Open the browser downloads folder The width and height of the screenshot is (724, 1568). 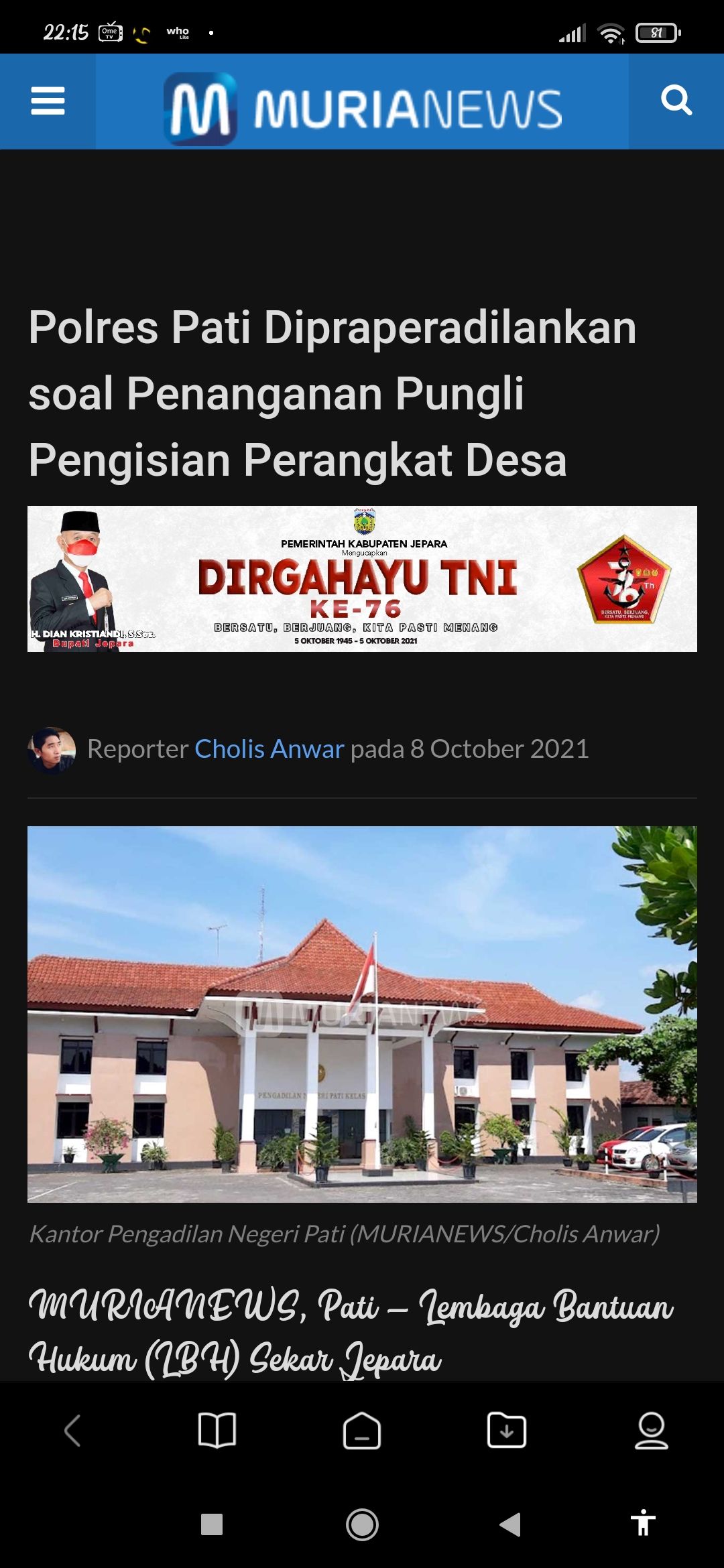coord(507,1431)
